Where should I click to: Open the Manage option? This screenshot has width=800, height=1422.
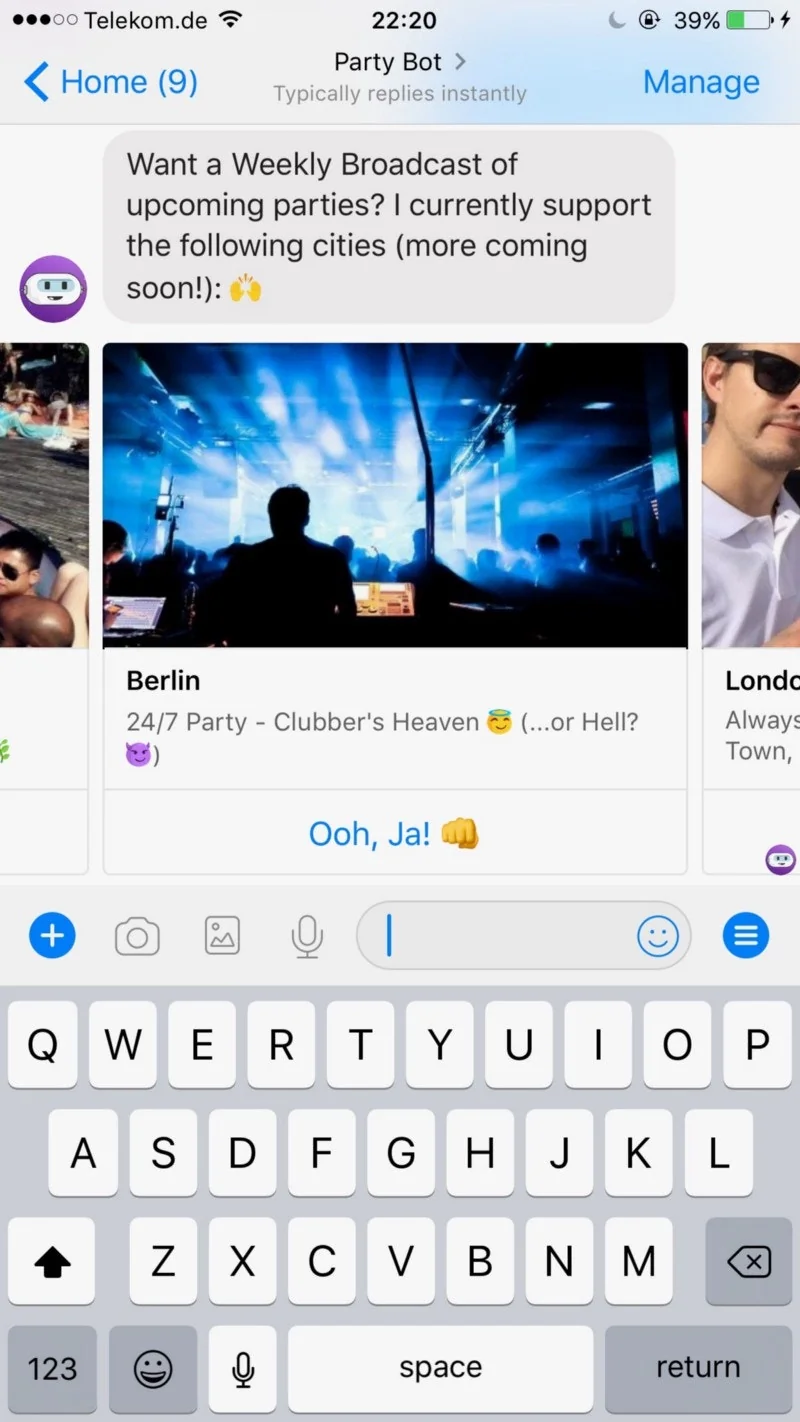[701, 82]
